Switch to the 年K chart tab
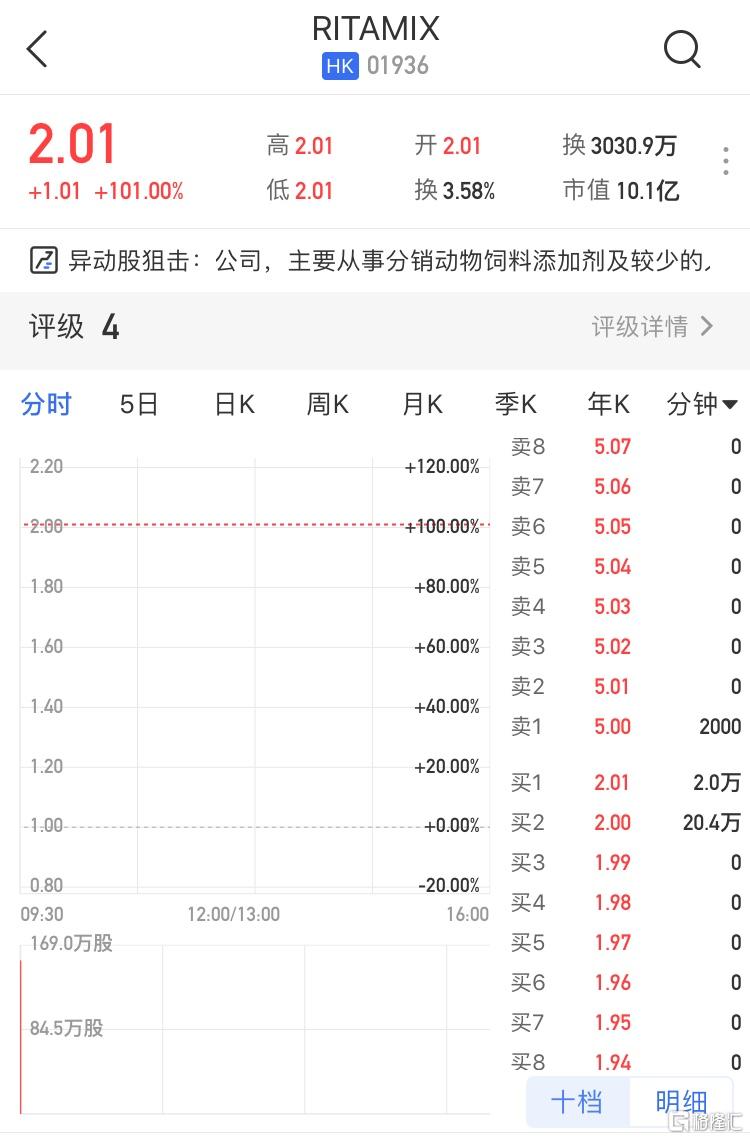Viewport: 750px width, 1139px height. coord(608,404)
